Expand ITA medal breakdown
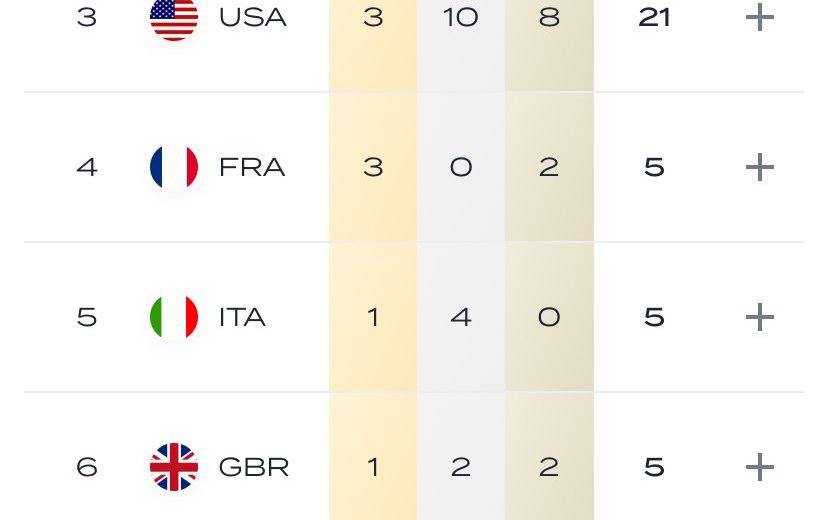Screen dimensions: 828x520 pyautogui.click(x=760, y=317)
